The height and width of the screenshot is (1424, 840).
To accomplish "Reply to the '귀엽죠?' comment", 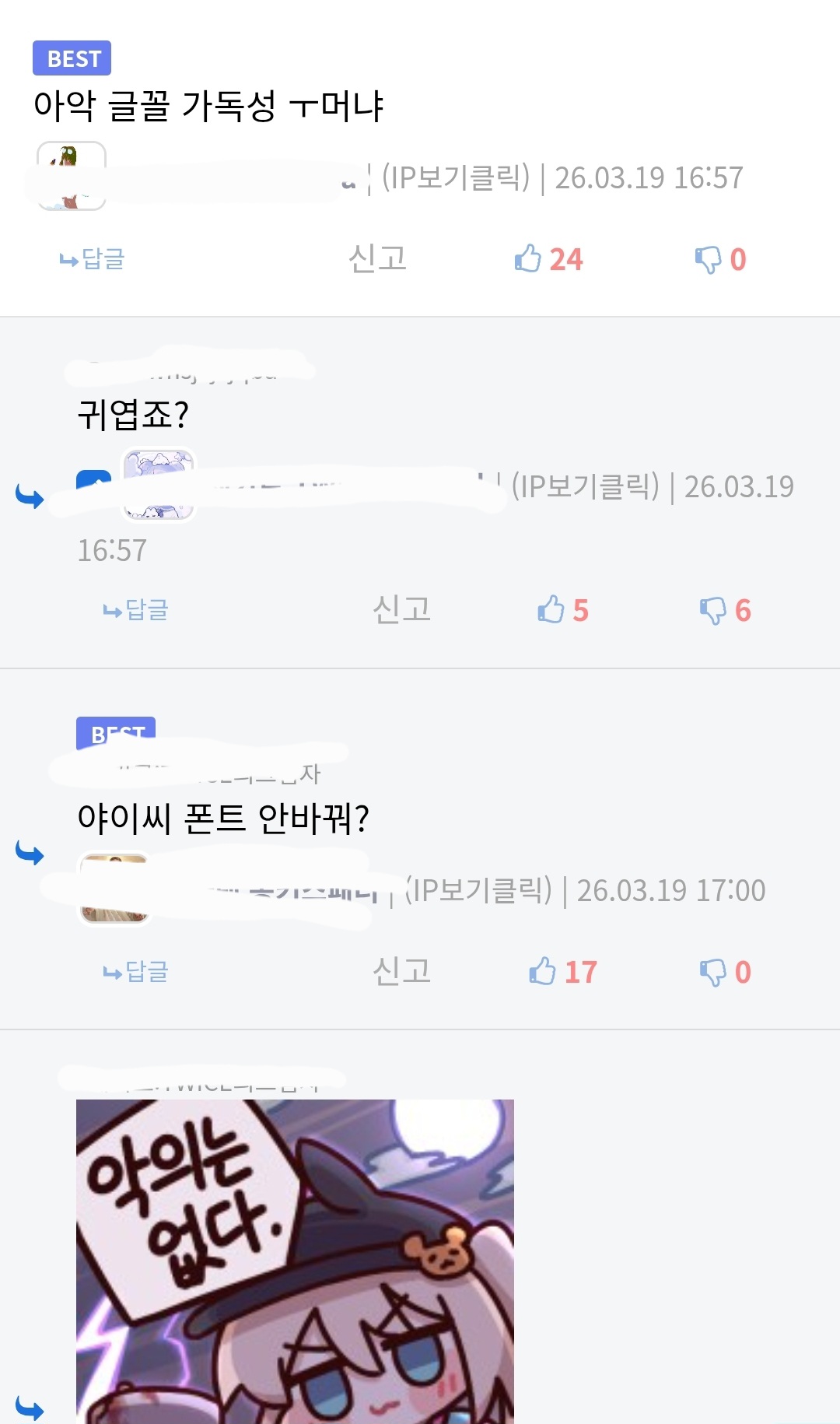I will click(136, 610).
